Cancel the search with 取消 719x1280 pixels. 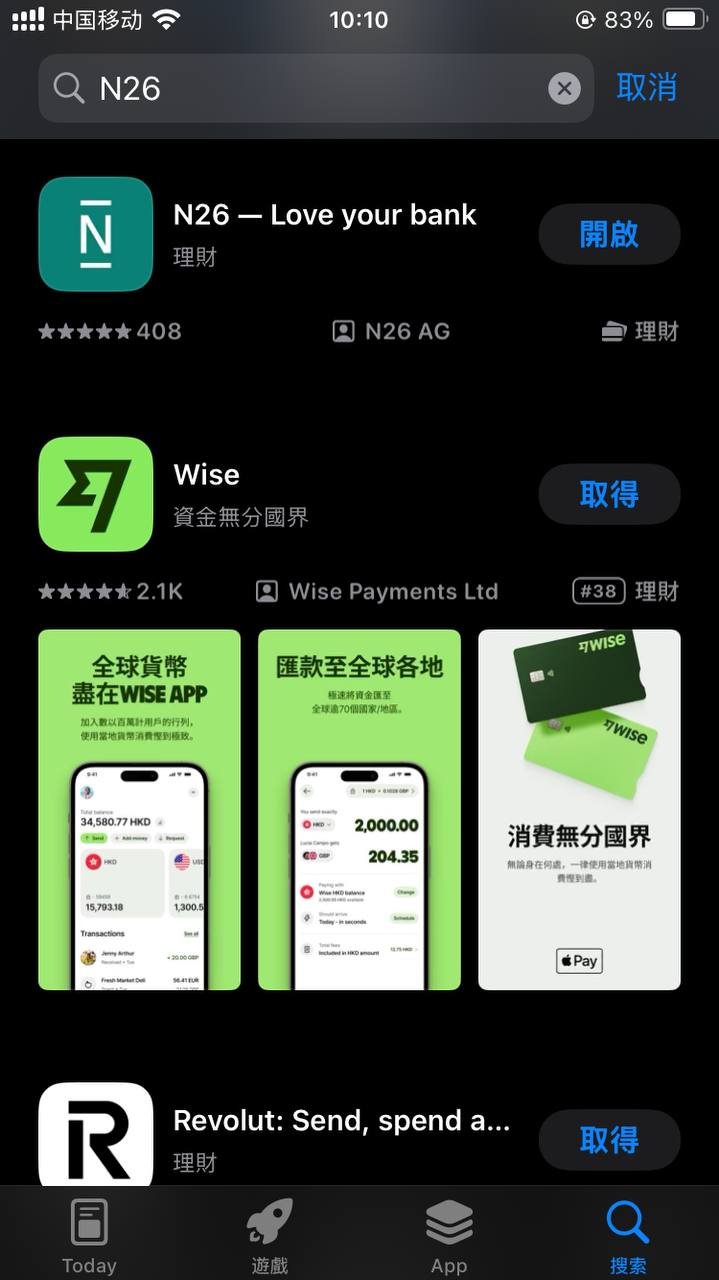[646, 88]
